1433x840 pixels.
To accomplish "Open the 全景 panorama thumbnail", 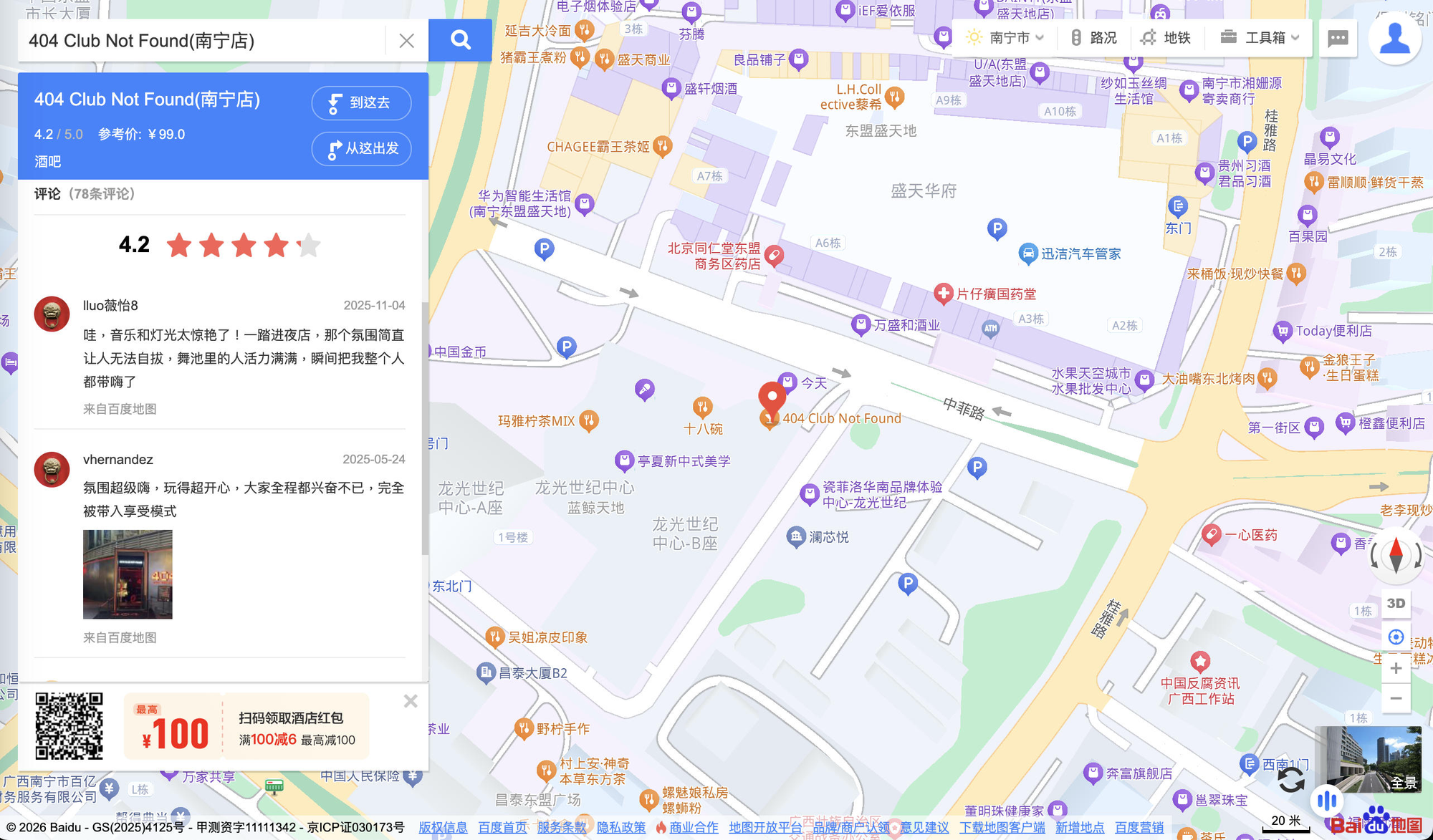I will click(1370, 759).
